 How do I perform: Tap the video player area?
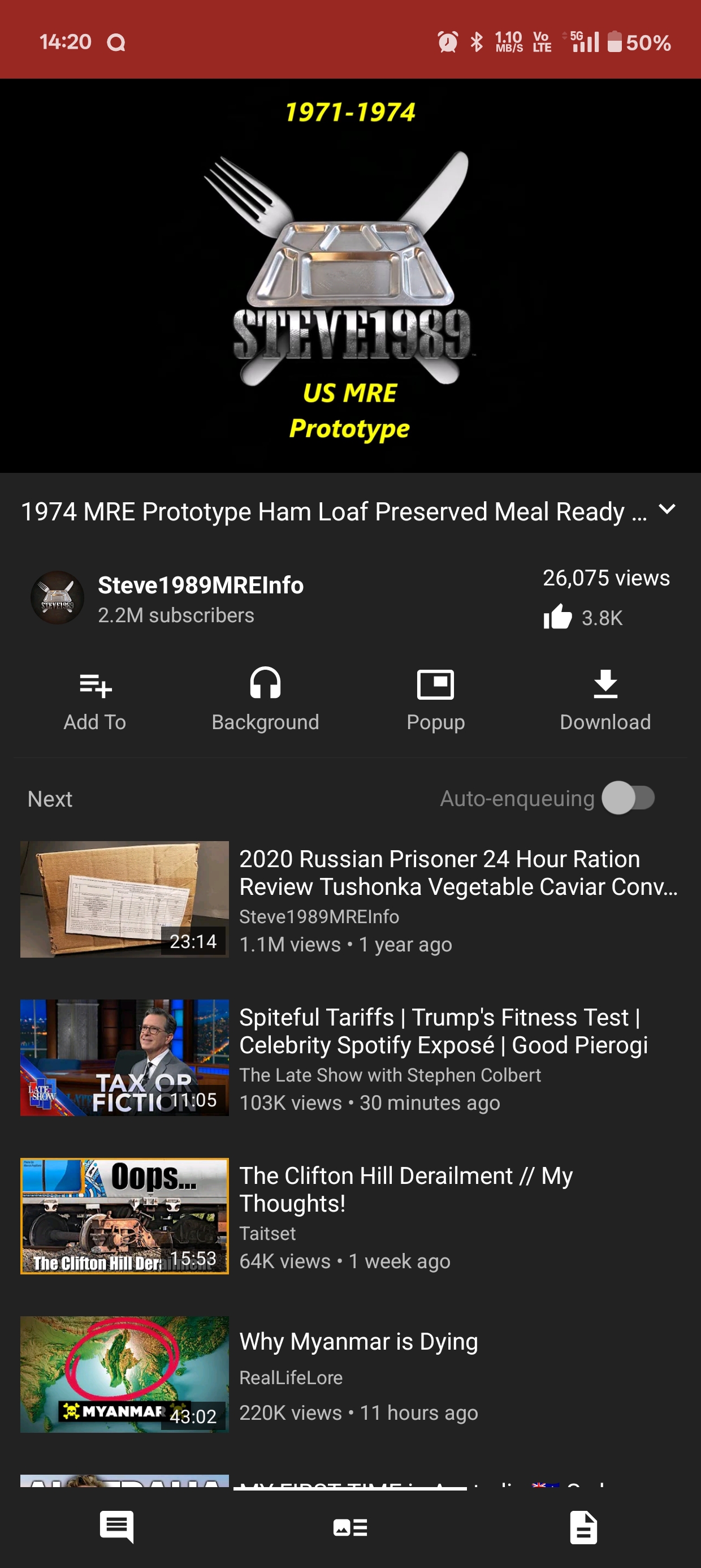pos(350,275)
